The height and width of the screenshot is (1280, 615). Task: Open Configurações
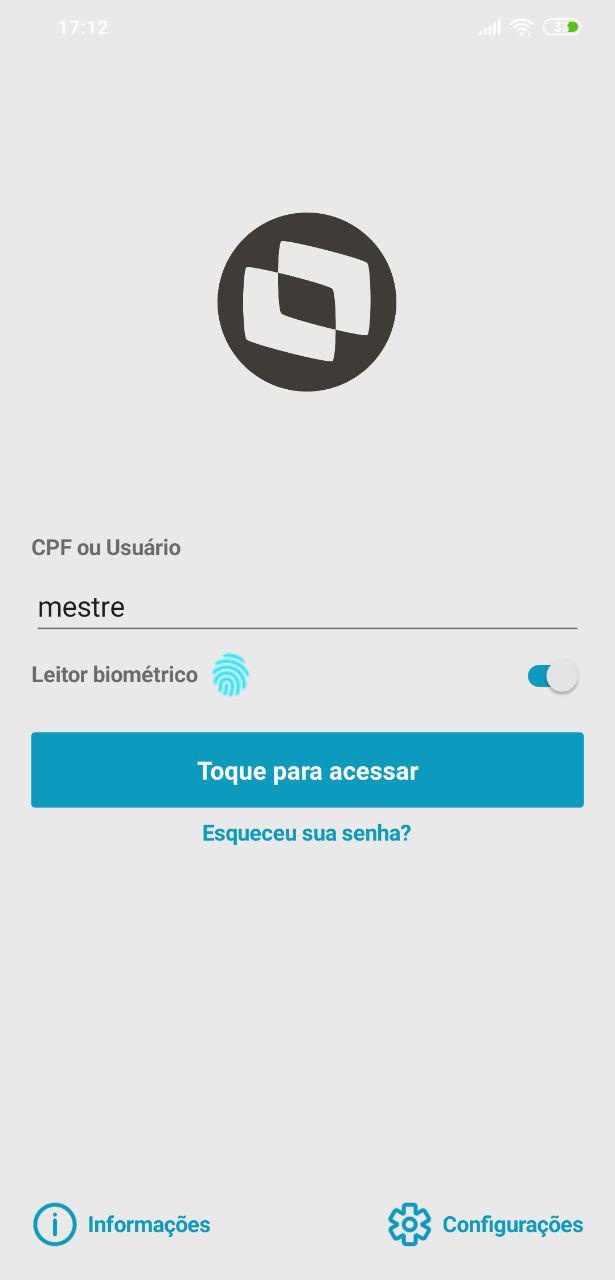[486, 1224]
